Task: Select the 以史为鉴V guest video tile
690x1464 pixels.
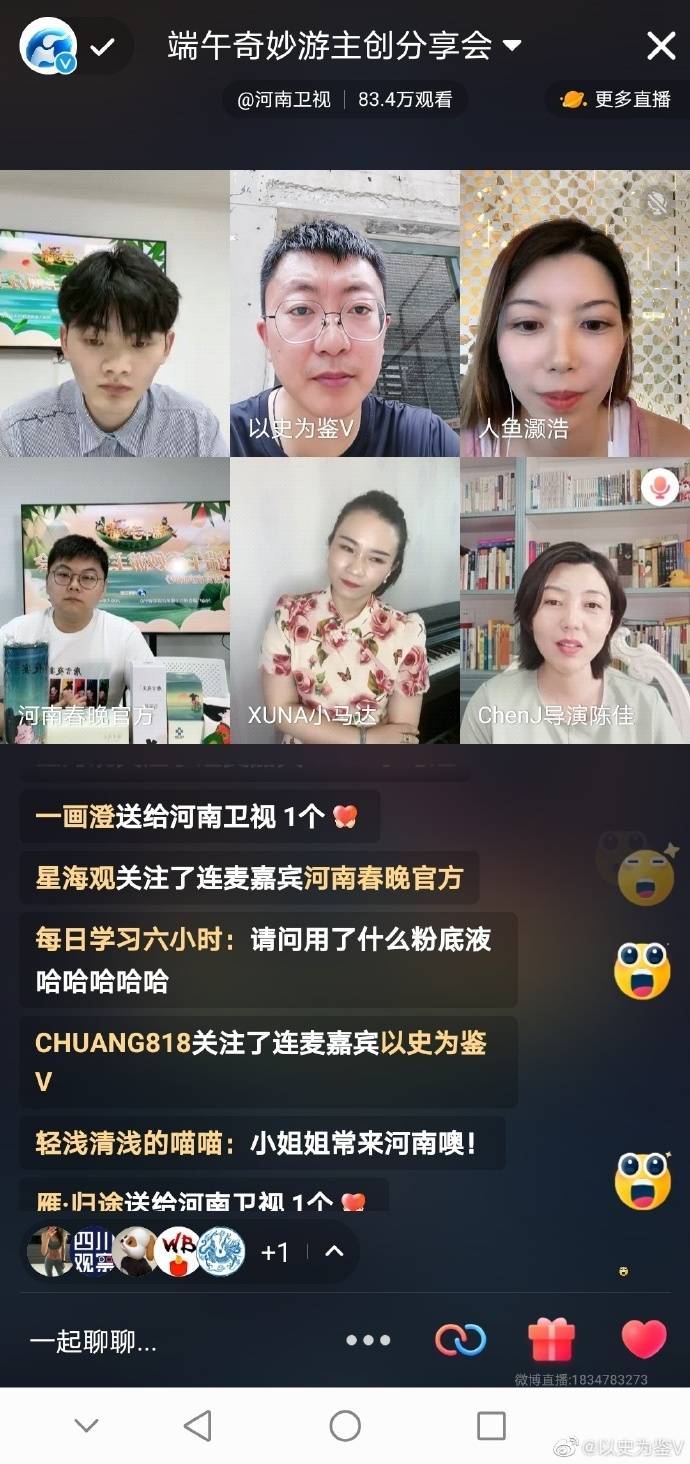Action: coord(344,313)
